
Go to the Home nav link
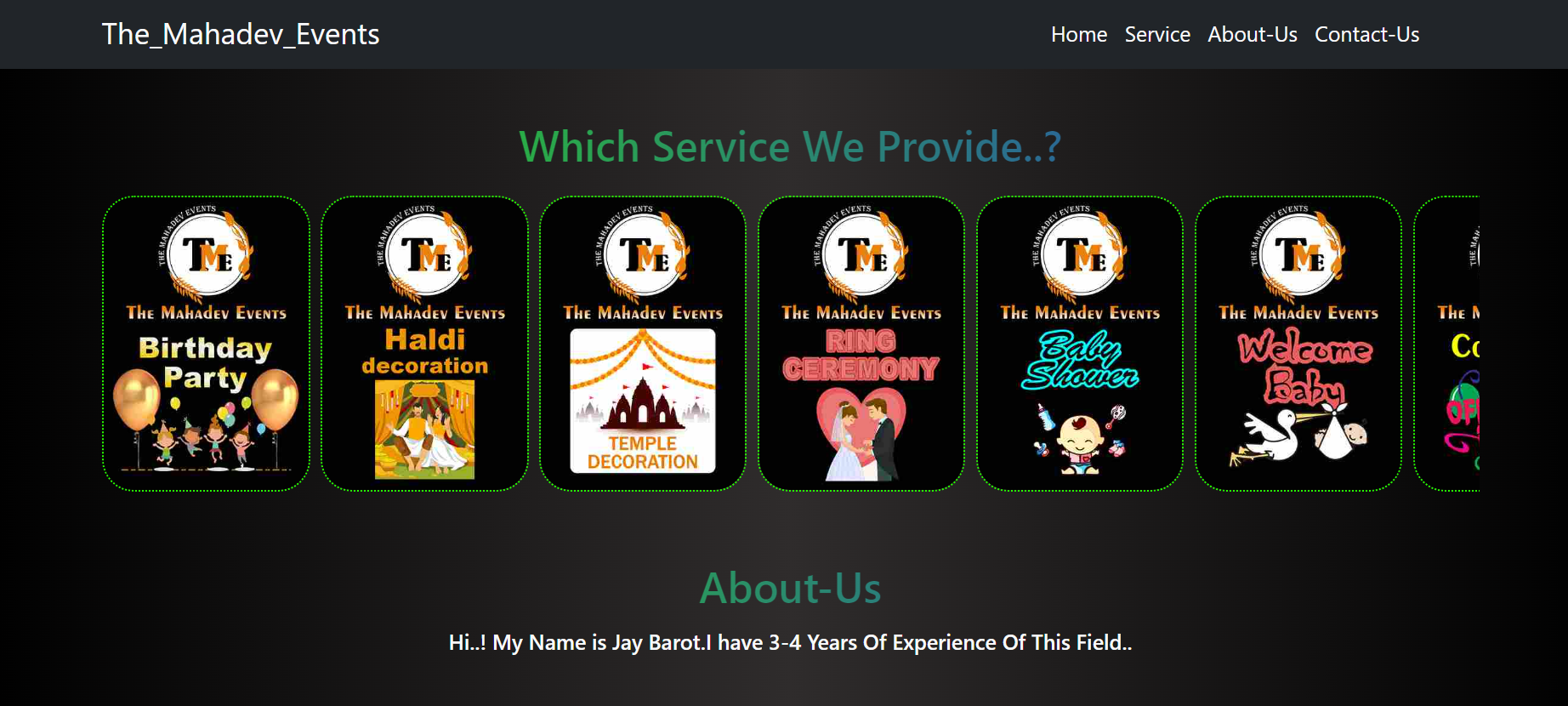point(1078,35)
